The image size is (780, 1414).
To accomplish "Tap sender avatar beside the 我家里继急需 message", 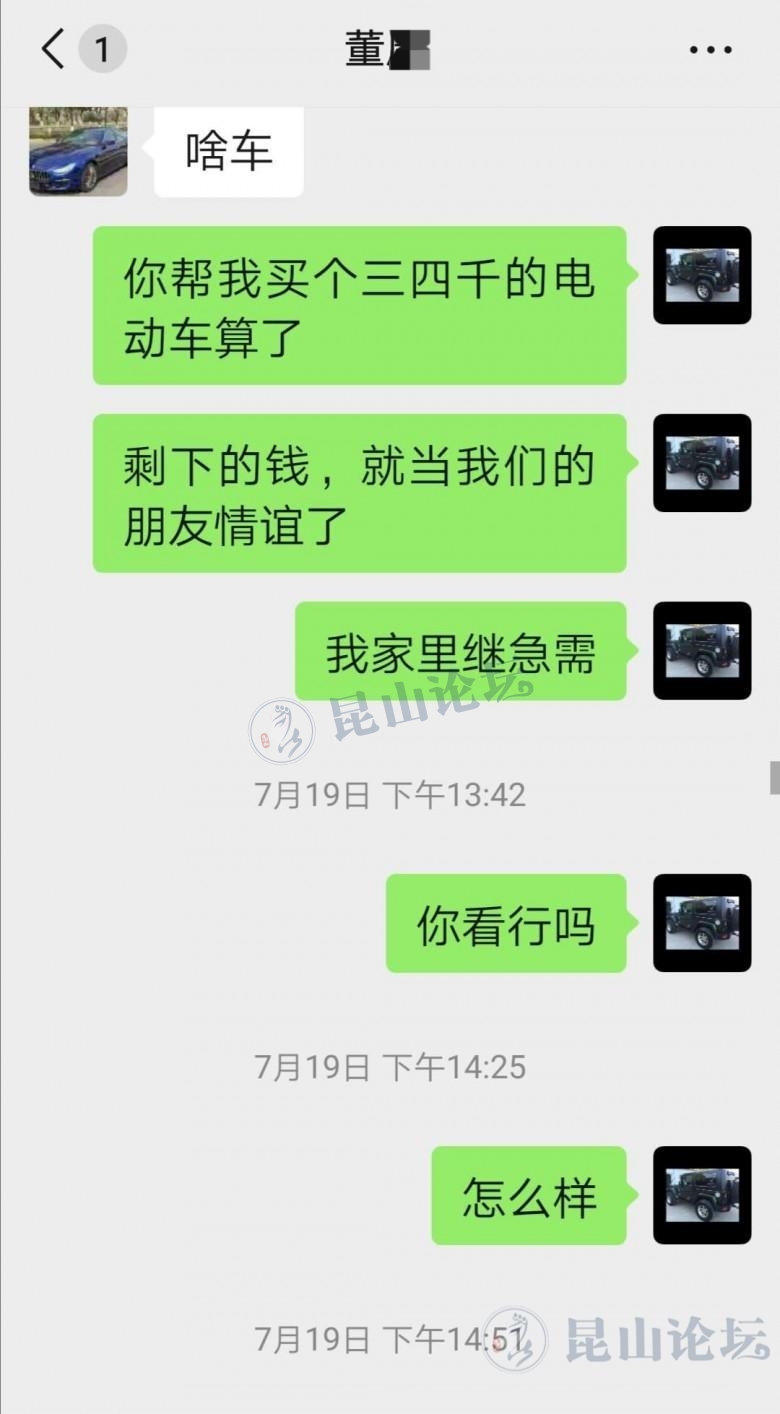I will 702,650.
